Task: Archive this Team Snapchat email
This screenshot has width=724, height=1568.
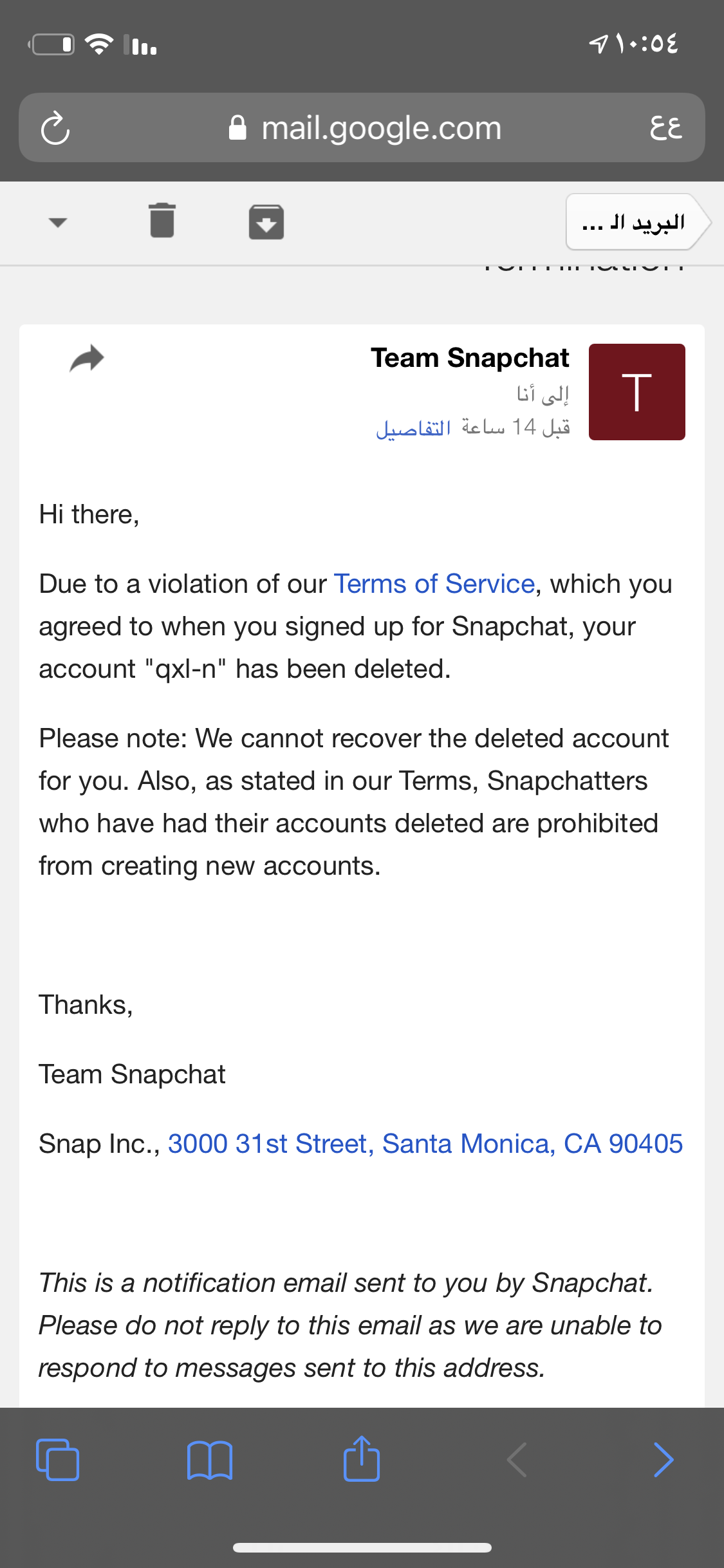Action: click(x=266, y=222)
